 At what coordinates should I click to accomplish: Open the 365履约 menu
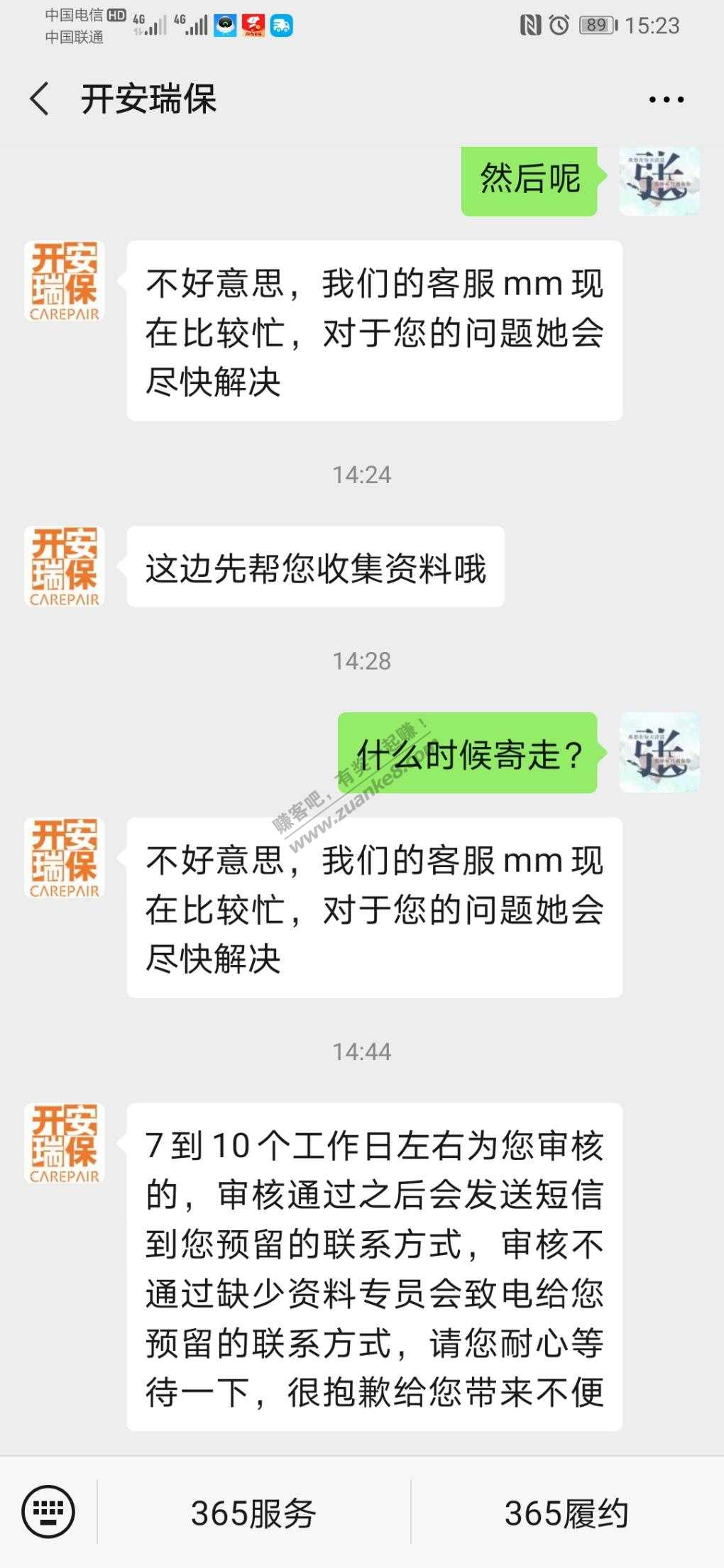(566, 1513)
